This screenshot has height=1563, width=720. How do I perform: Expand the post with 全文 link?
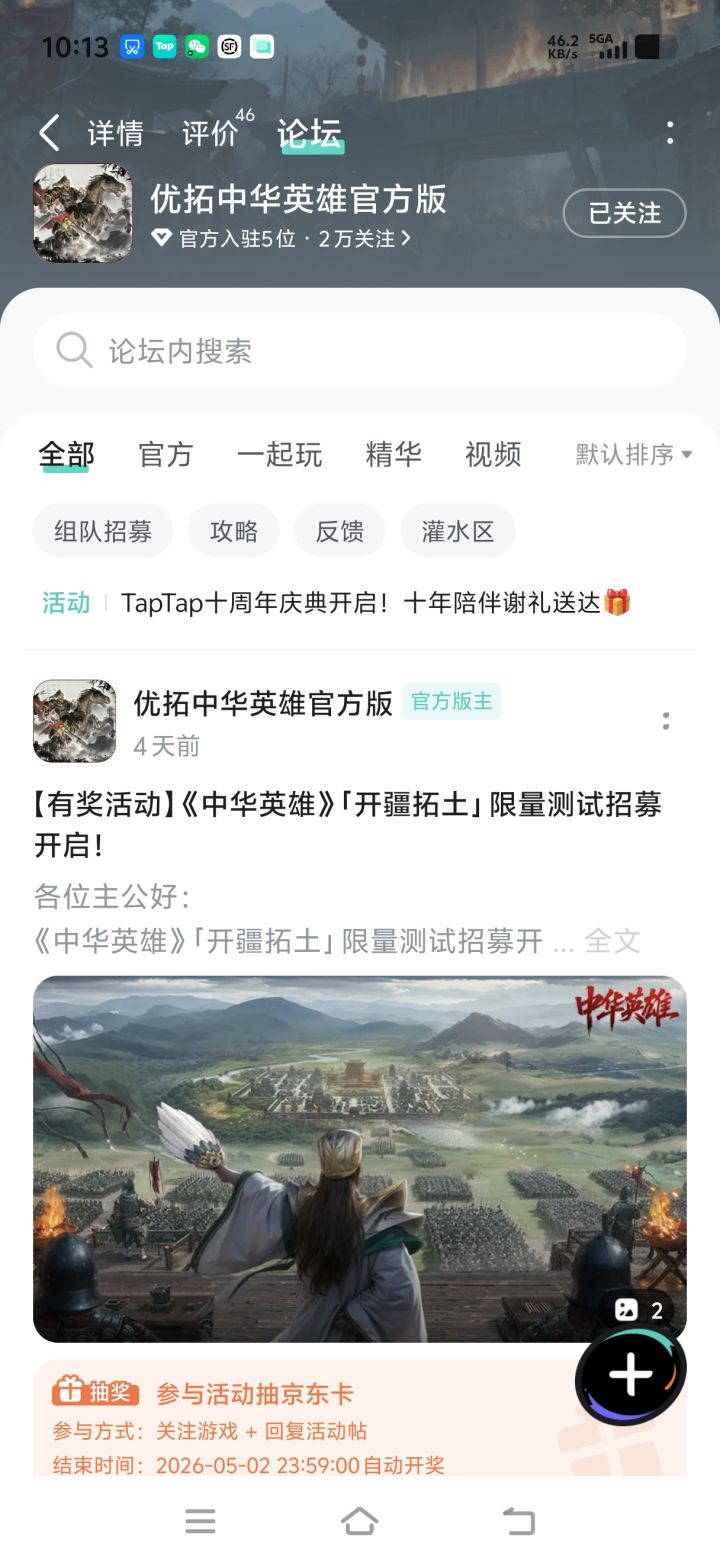click(x=613, y=940)
